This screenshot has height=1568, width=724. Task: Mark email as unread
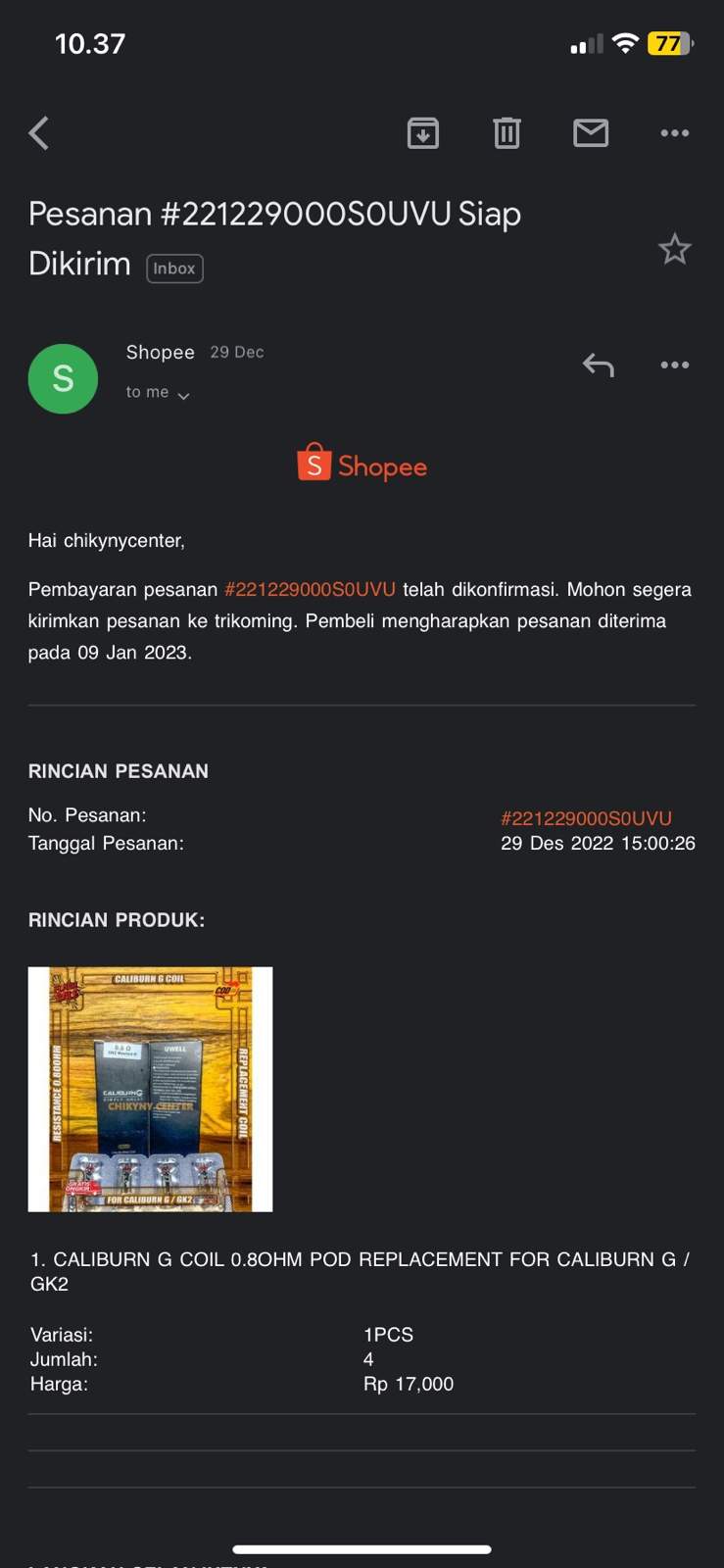coord(591,133)
